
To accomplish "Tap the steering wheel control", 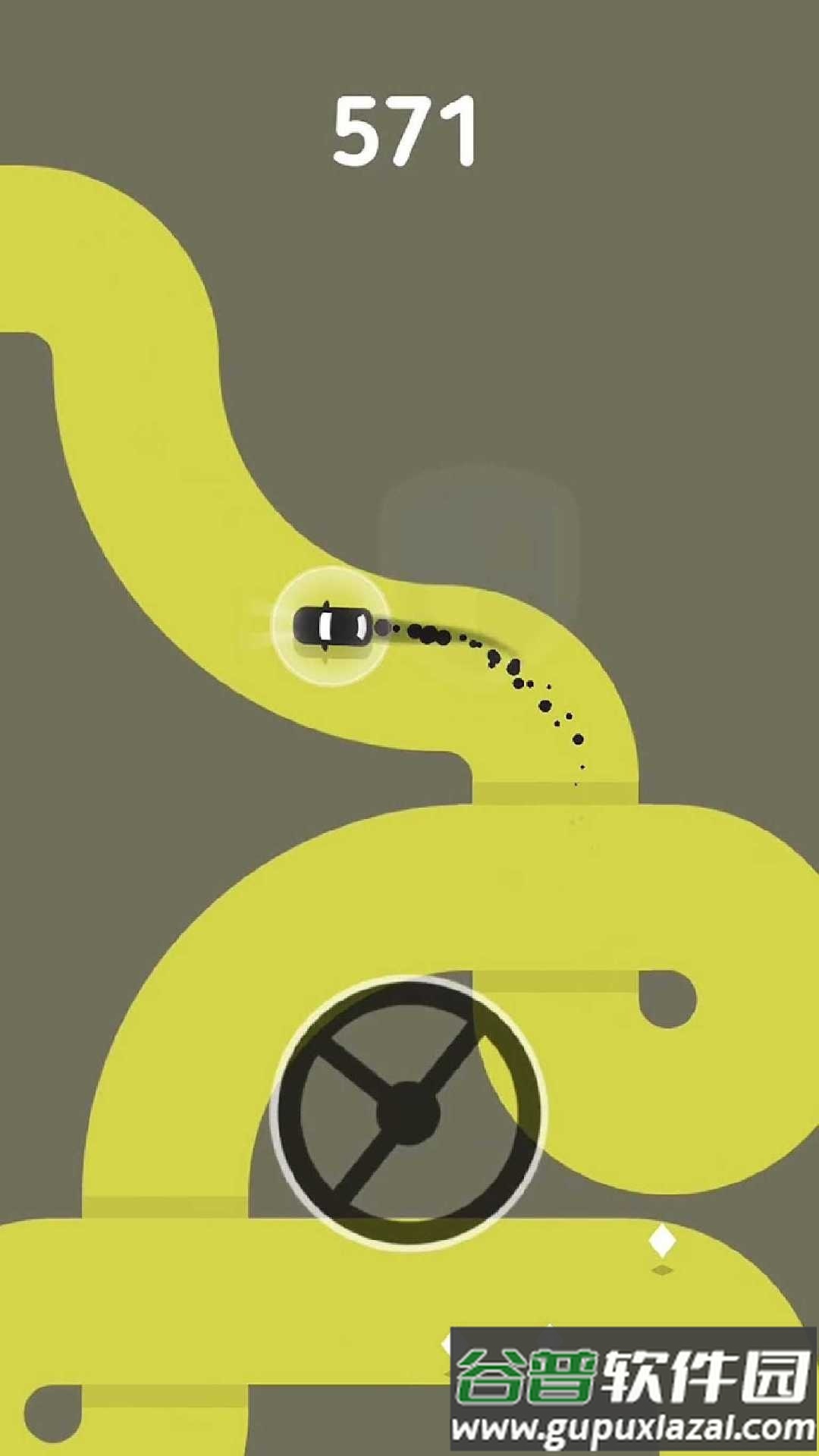I will click(x=408, y=1113).
